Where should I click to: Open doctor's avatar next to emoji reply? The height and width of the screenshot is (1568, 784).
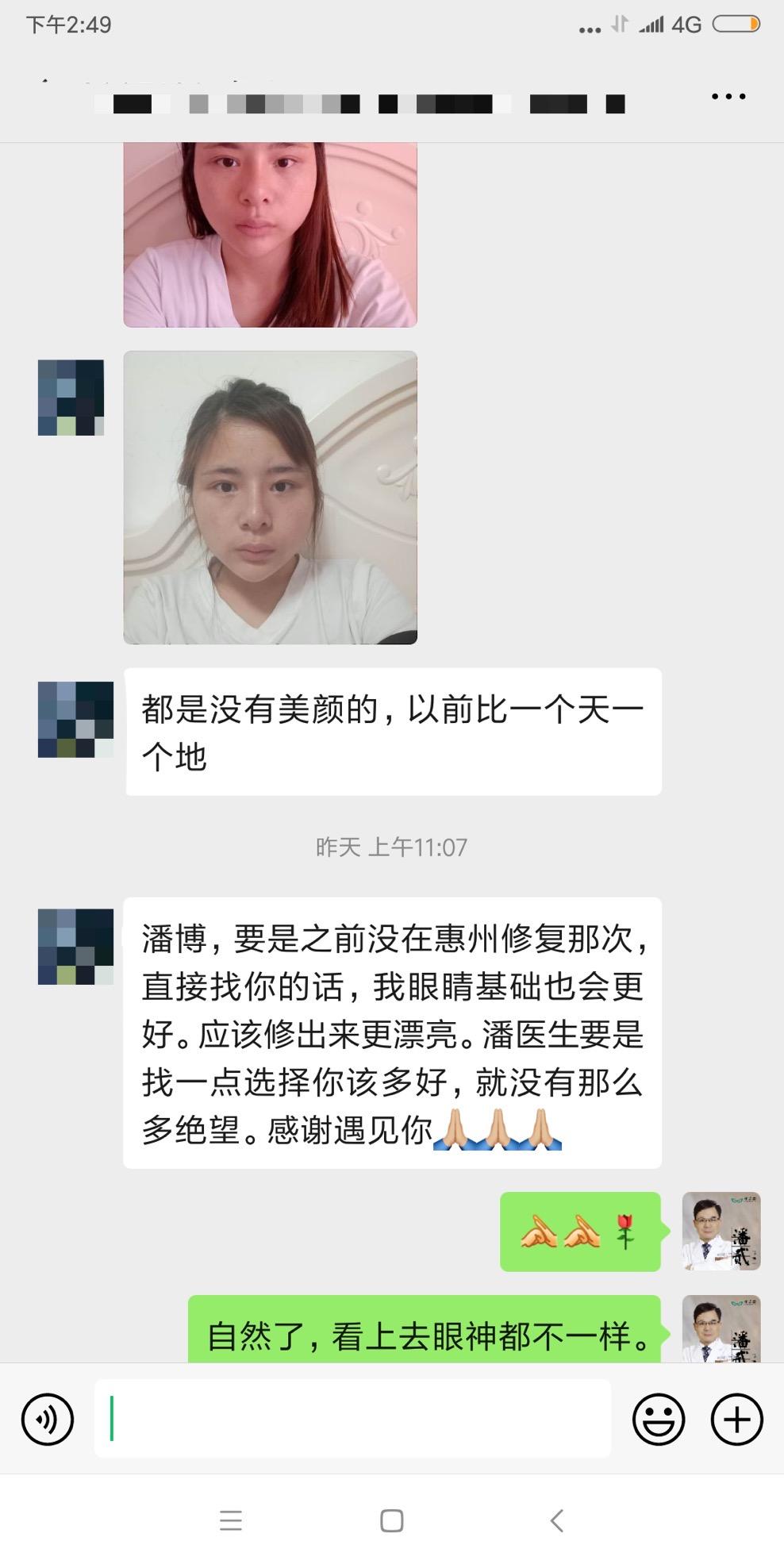click(x=721, y=1231)
